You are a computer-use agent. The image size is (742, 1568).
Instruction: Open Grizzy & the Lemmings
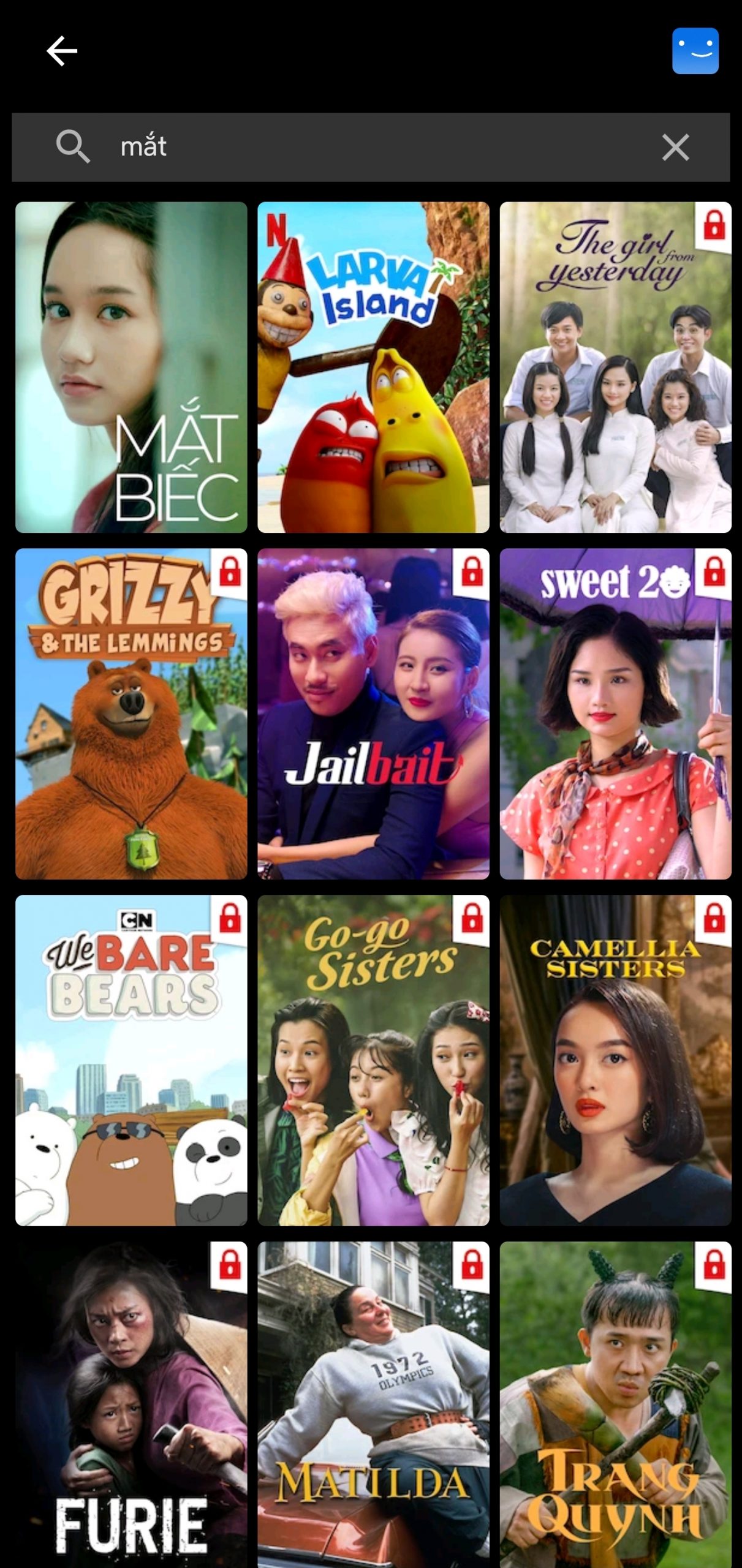tap(131, 714)
